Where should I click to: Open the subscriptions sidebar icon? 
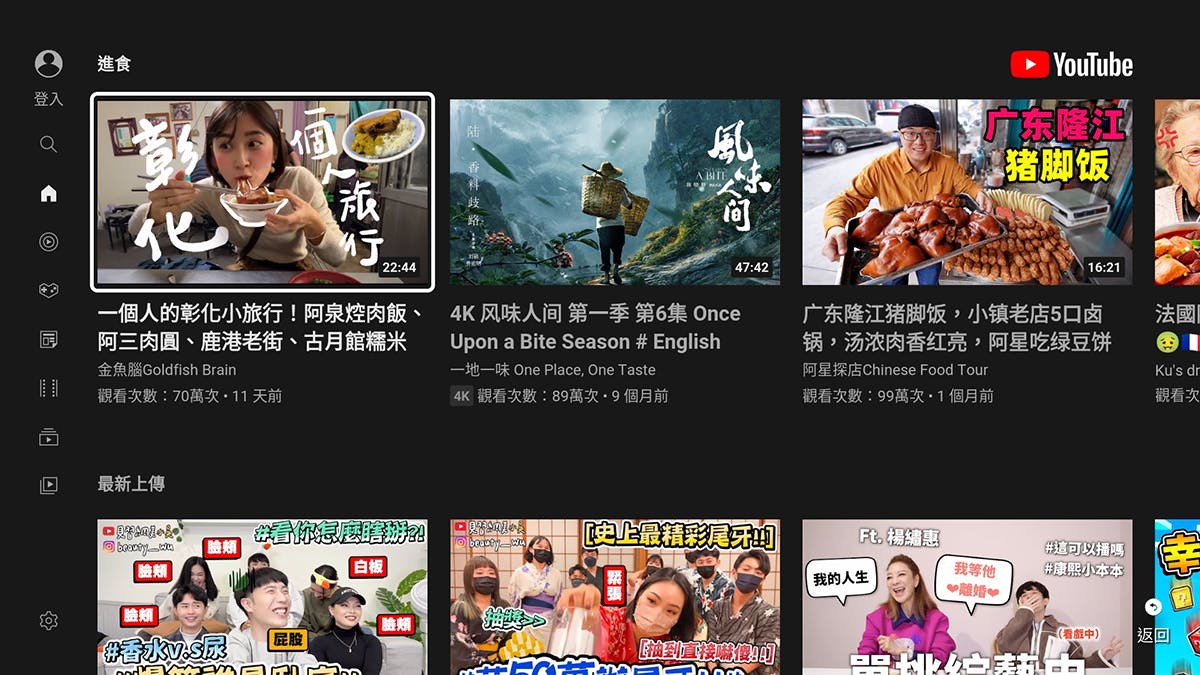[48, 437]
